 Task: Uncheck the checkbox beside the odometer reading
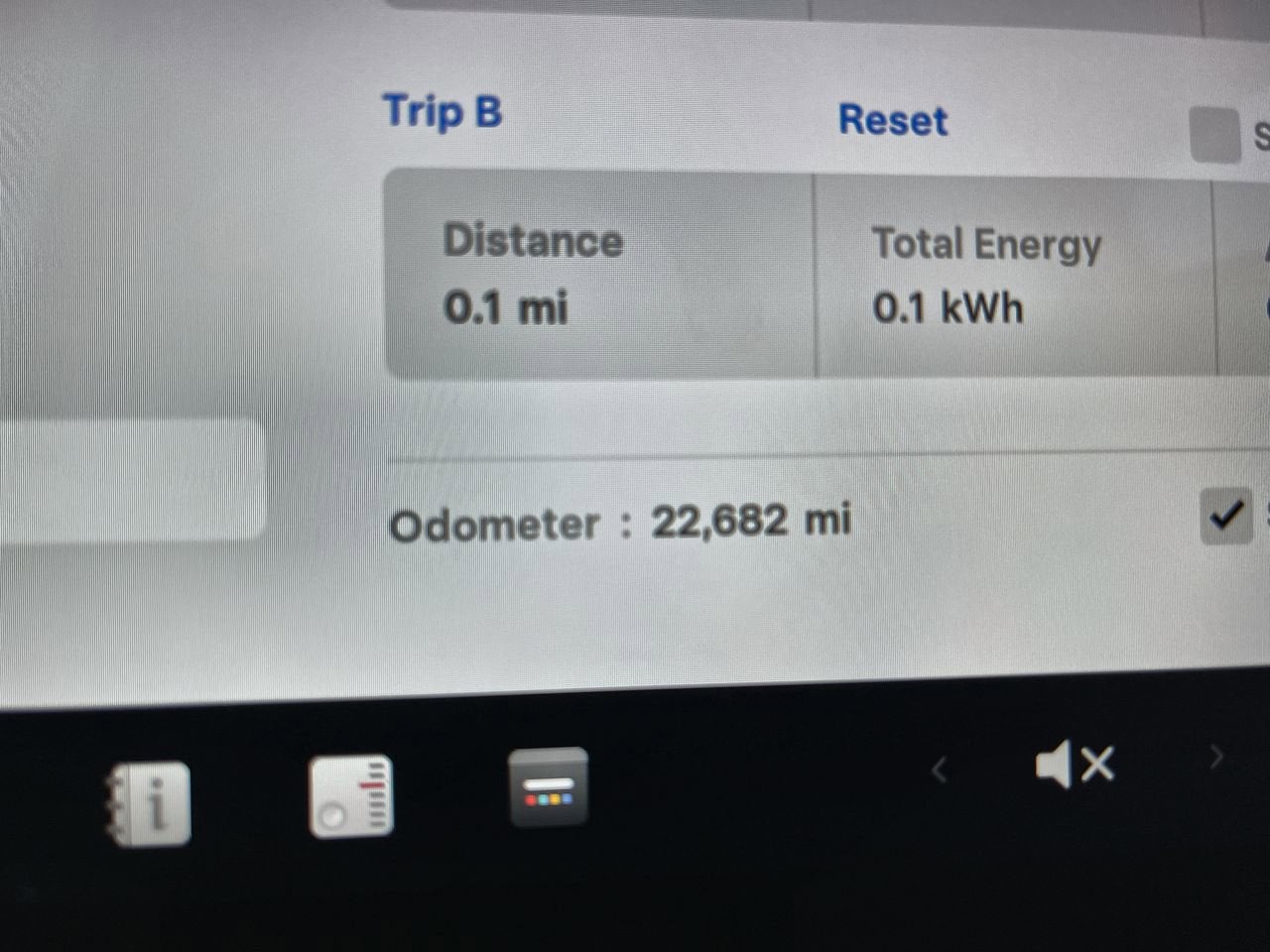(x=1226, y=515)
